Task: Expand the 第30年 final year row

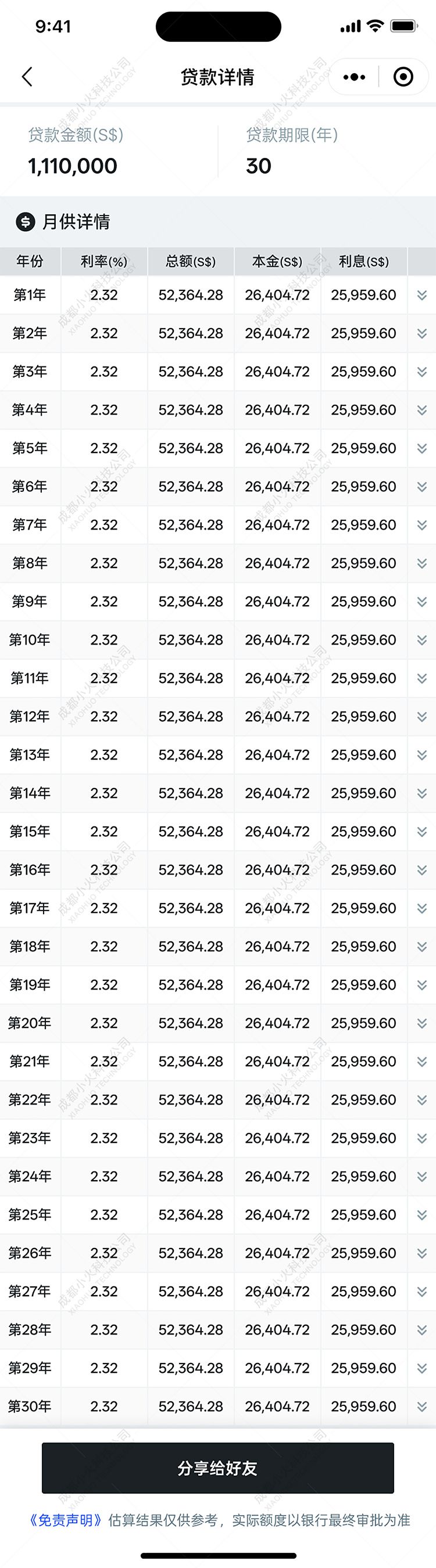Action: [421, 1407]
